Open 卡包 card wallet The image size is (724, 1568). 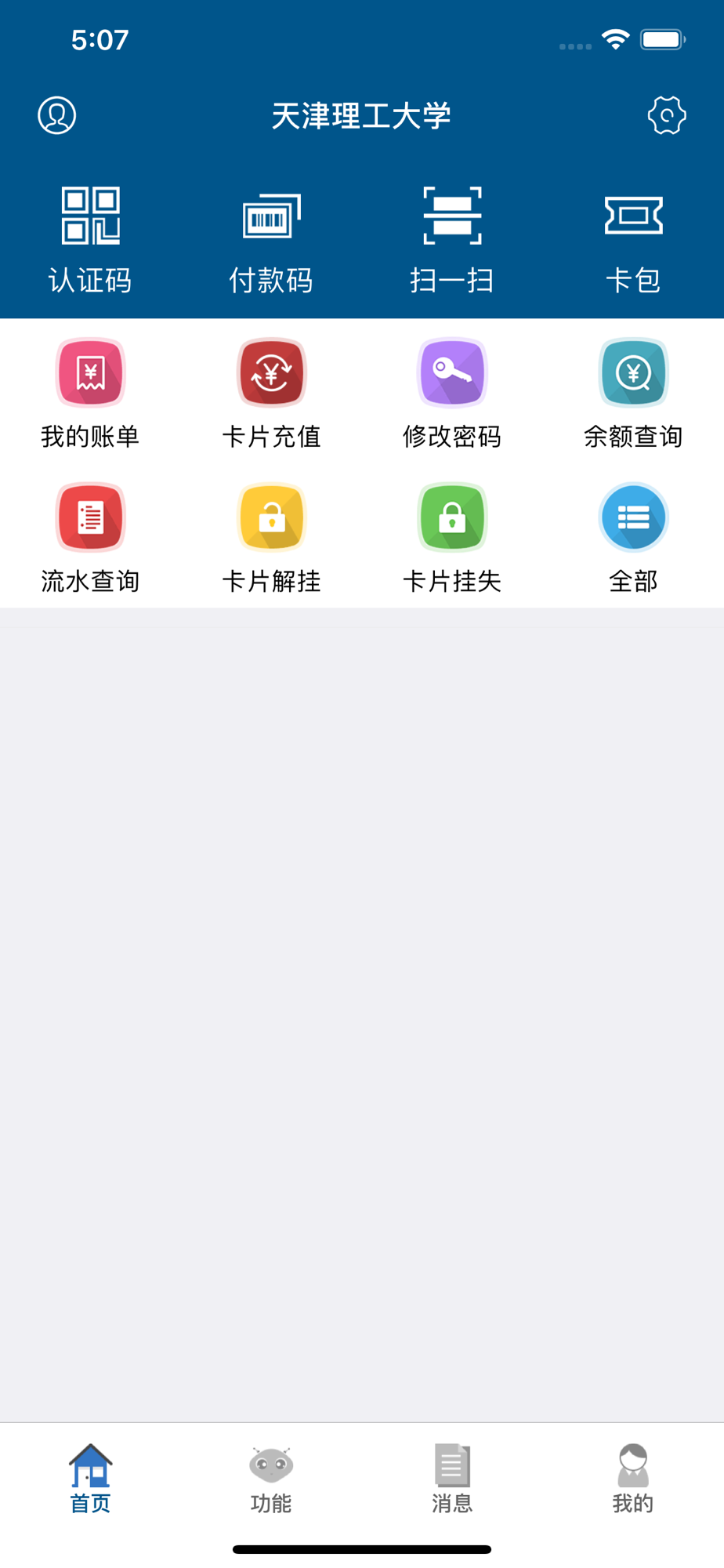633,239
